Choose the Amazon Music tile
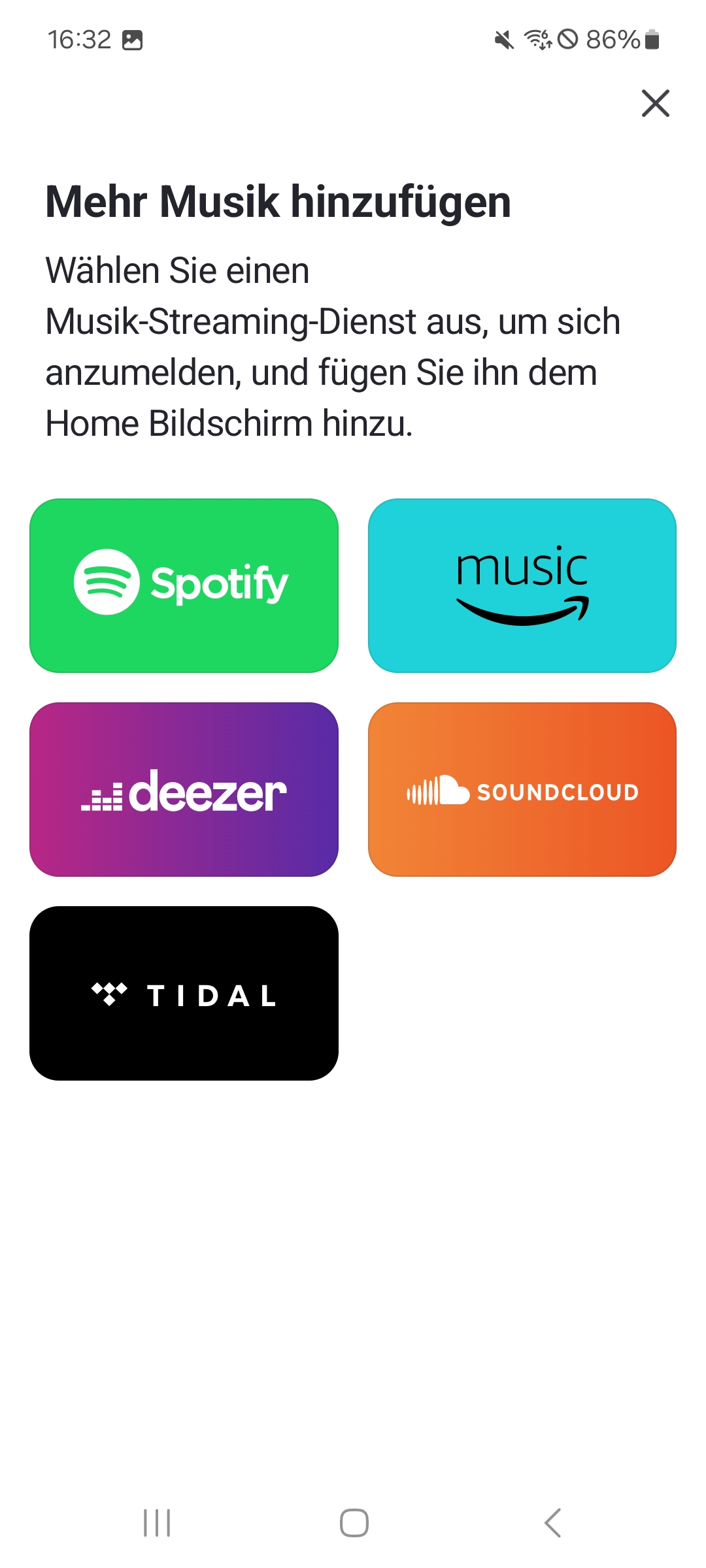The height and width of the screenshot is (1568, 706). pyautogui.click(x=522, y=585)
